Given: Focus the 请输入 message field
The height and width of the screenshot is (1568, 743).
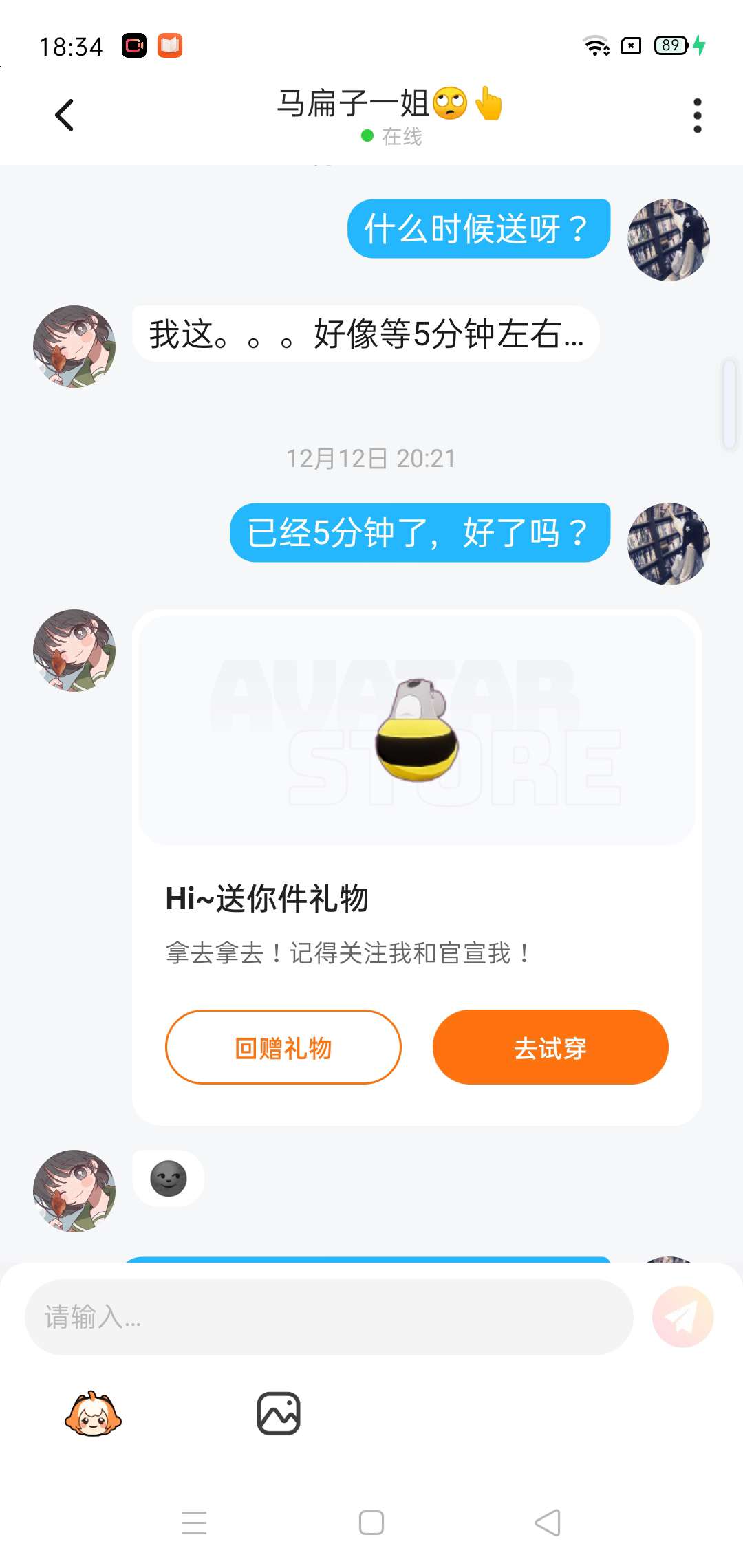Looking at the screenshot, I should [329, 1317].
